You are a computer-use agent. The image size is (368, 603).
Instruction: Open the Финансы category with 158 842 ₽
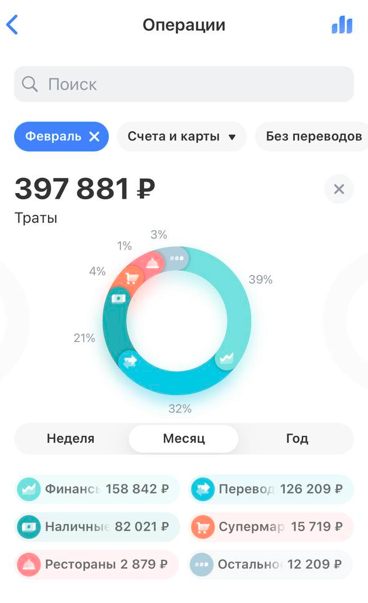(97, 489)
